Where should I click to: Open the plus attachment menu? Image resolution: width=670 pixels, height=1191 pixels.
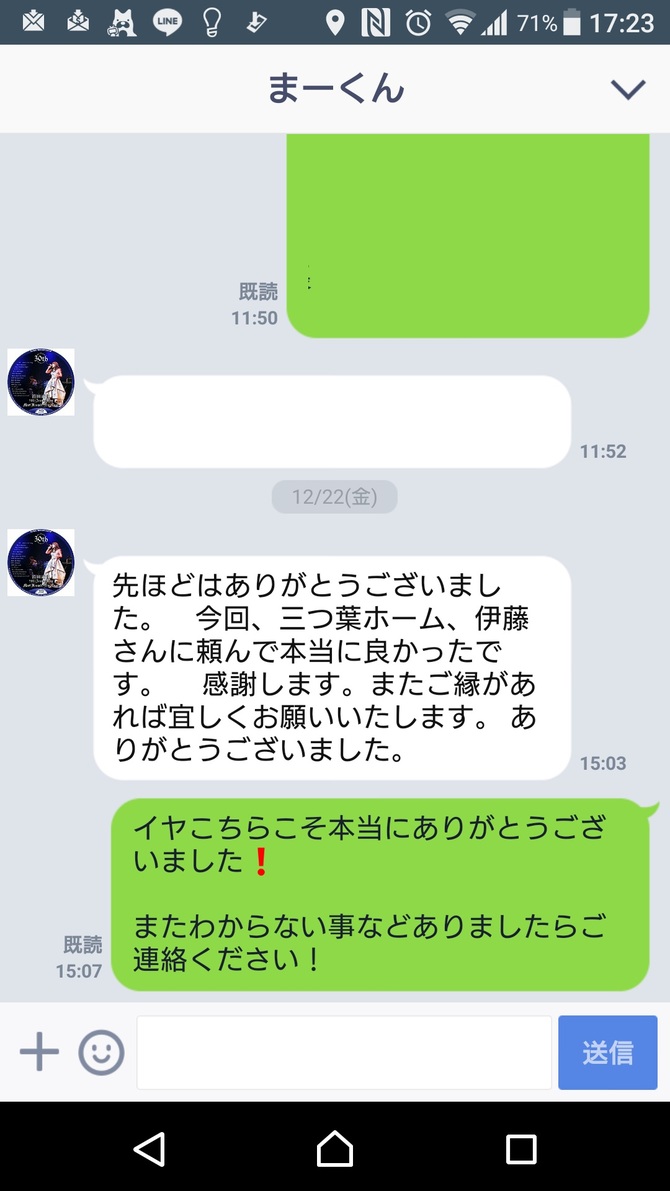point(39,1052)
